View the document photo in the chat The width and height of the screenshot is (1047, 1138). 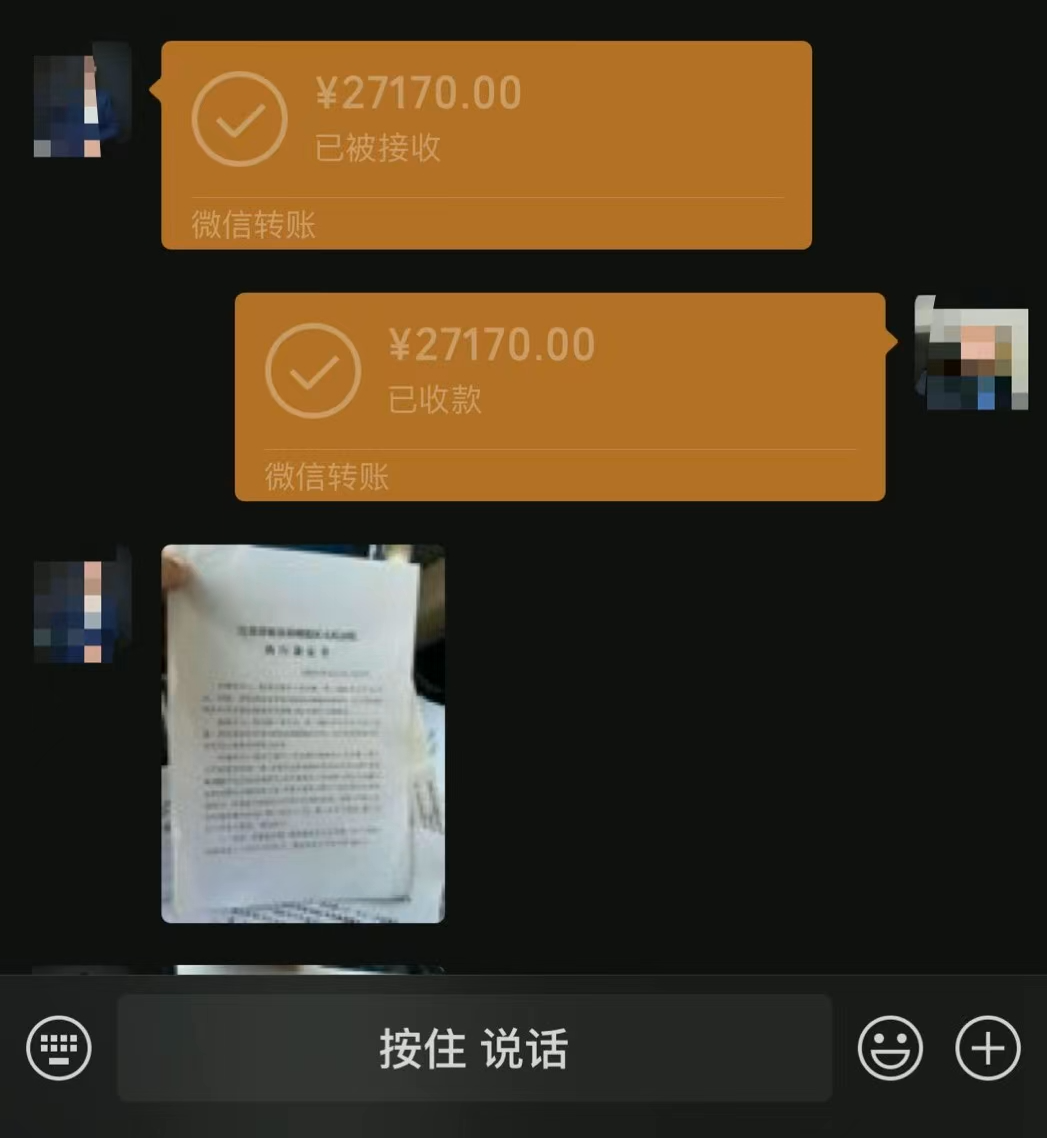(x=303, y=733)
